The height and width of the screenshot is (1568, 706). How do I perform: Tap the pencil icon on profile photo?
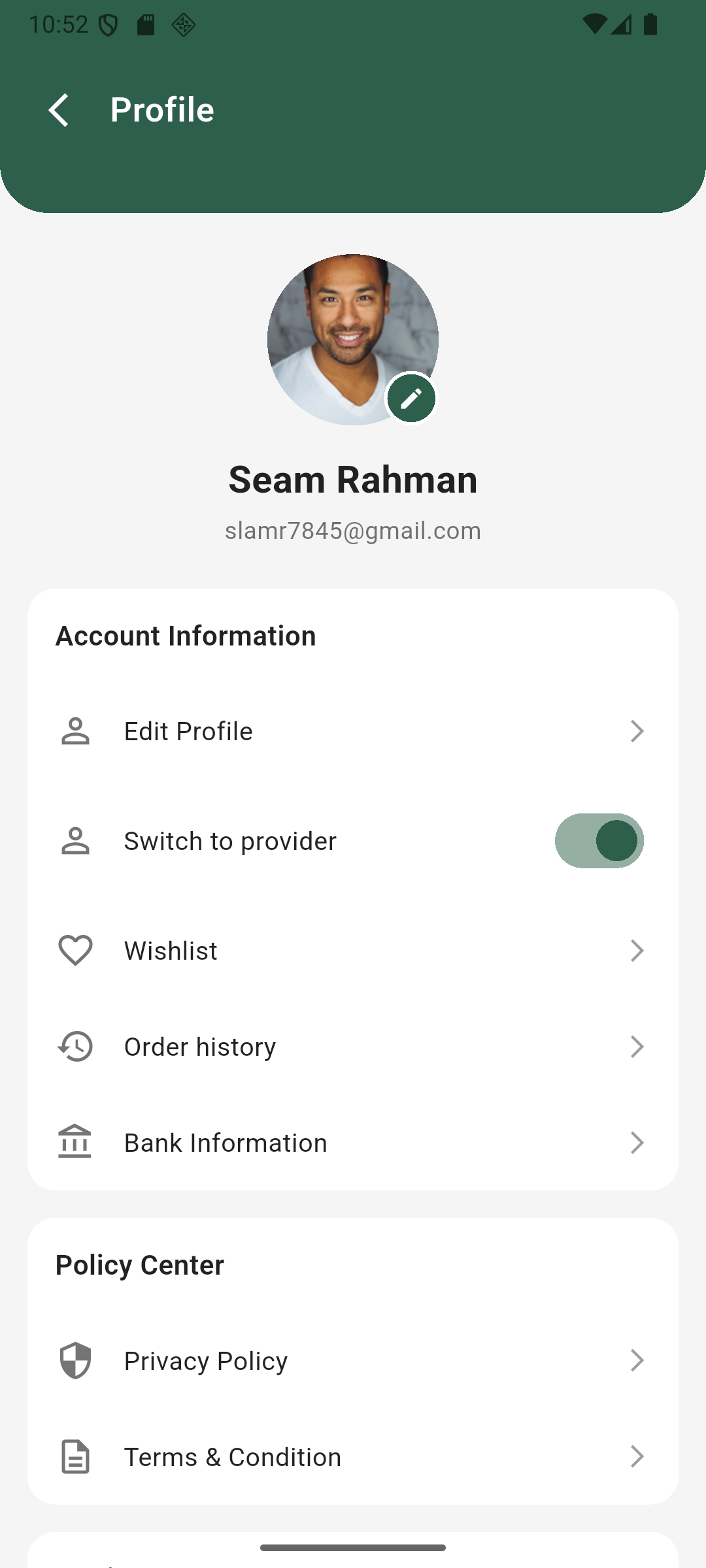(x=411, y=398)
